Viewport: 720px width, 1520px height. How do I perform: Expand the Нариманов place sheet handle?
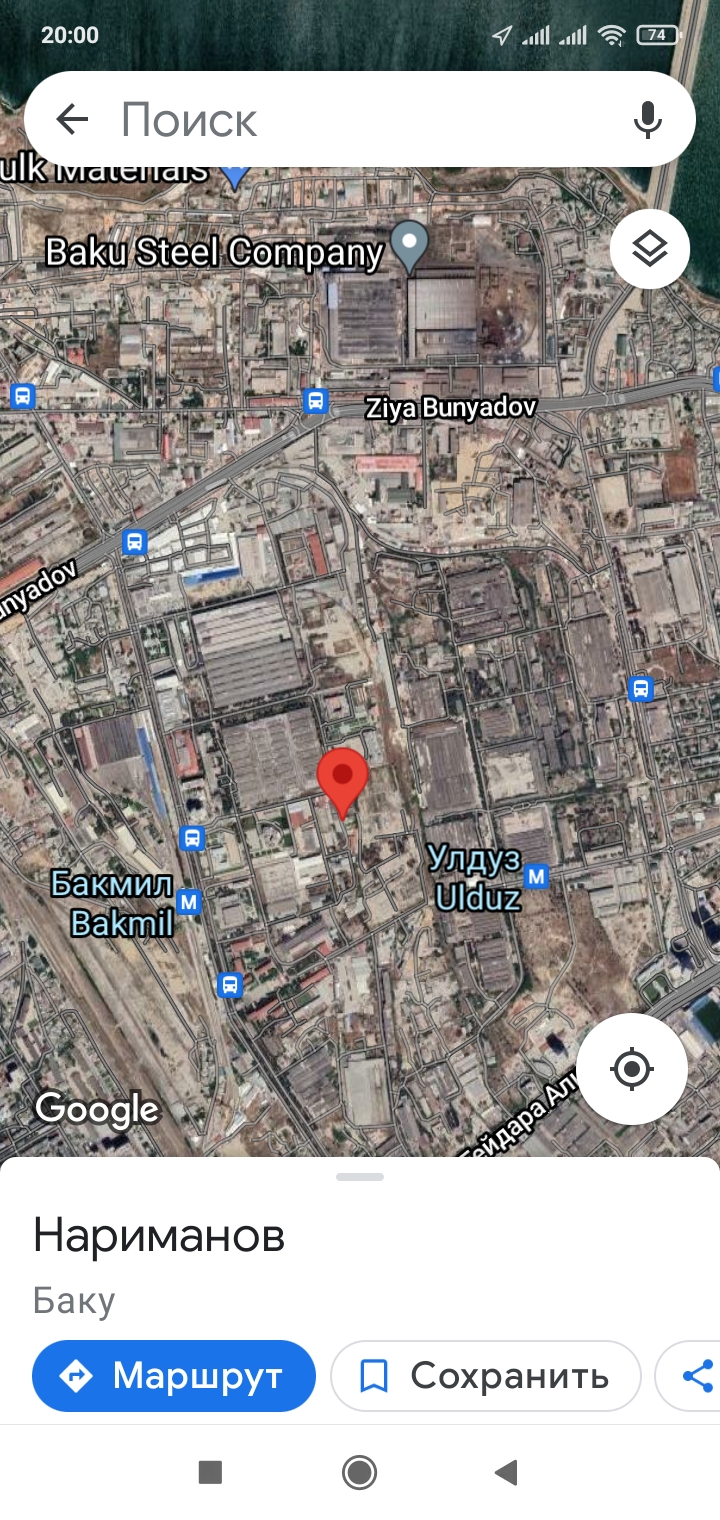pyautogui.click(x=360, y=1177)
